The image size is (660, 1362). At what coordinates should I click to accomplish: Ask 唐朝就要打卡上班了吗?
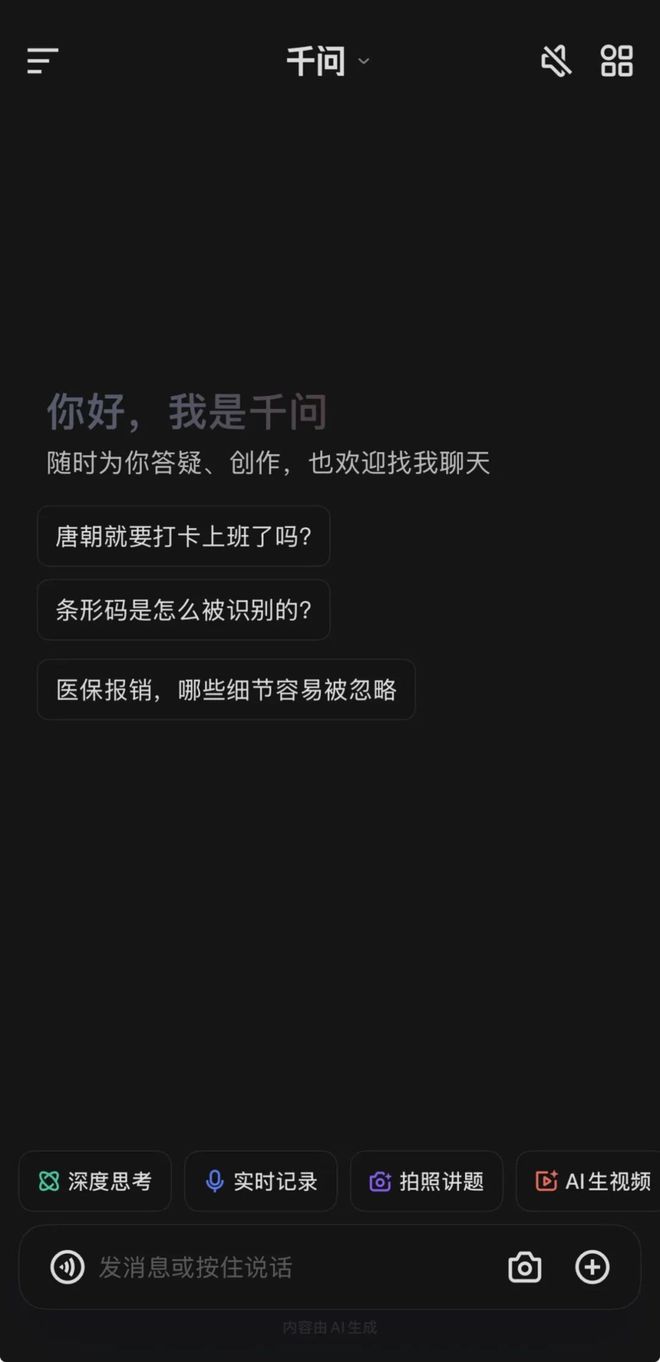(183, 536)
